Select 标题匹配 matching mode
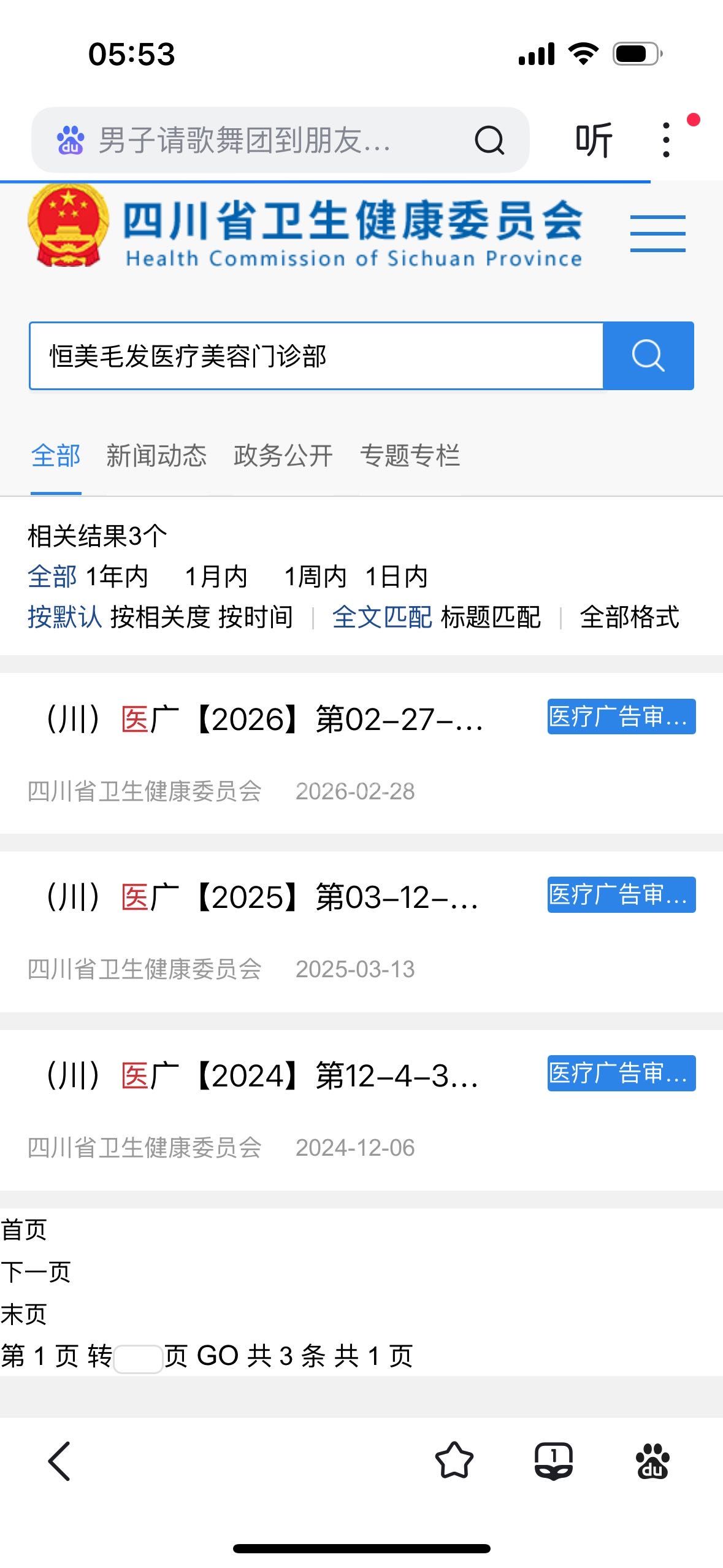 click(x=491, y=617)
